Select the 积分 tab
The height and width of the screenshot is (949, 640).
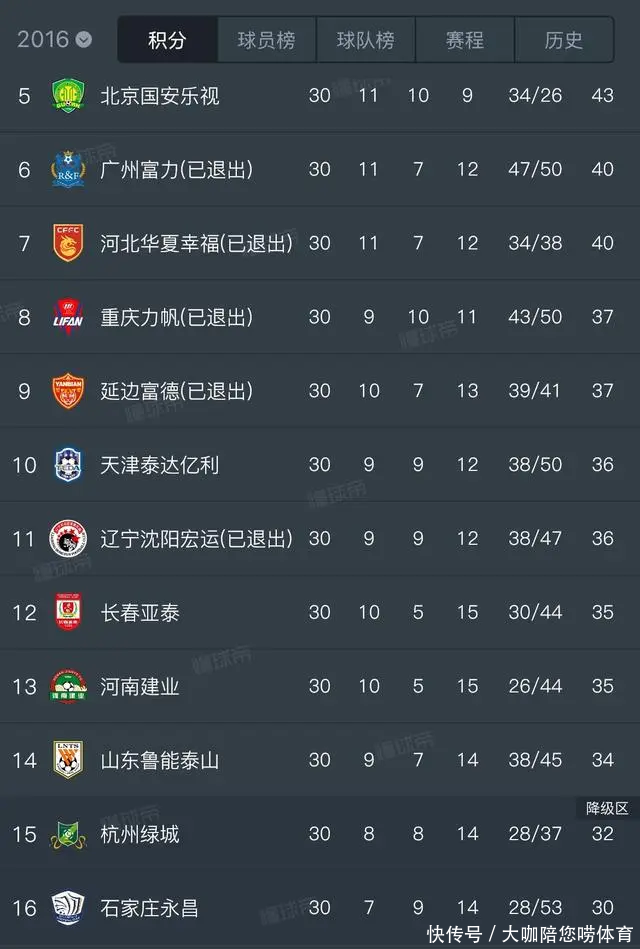(x=167, y=40)
